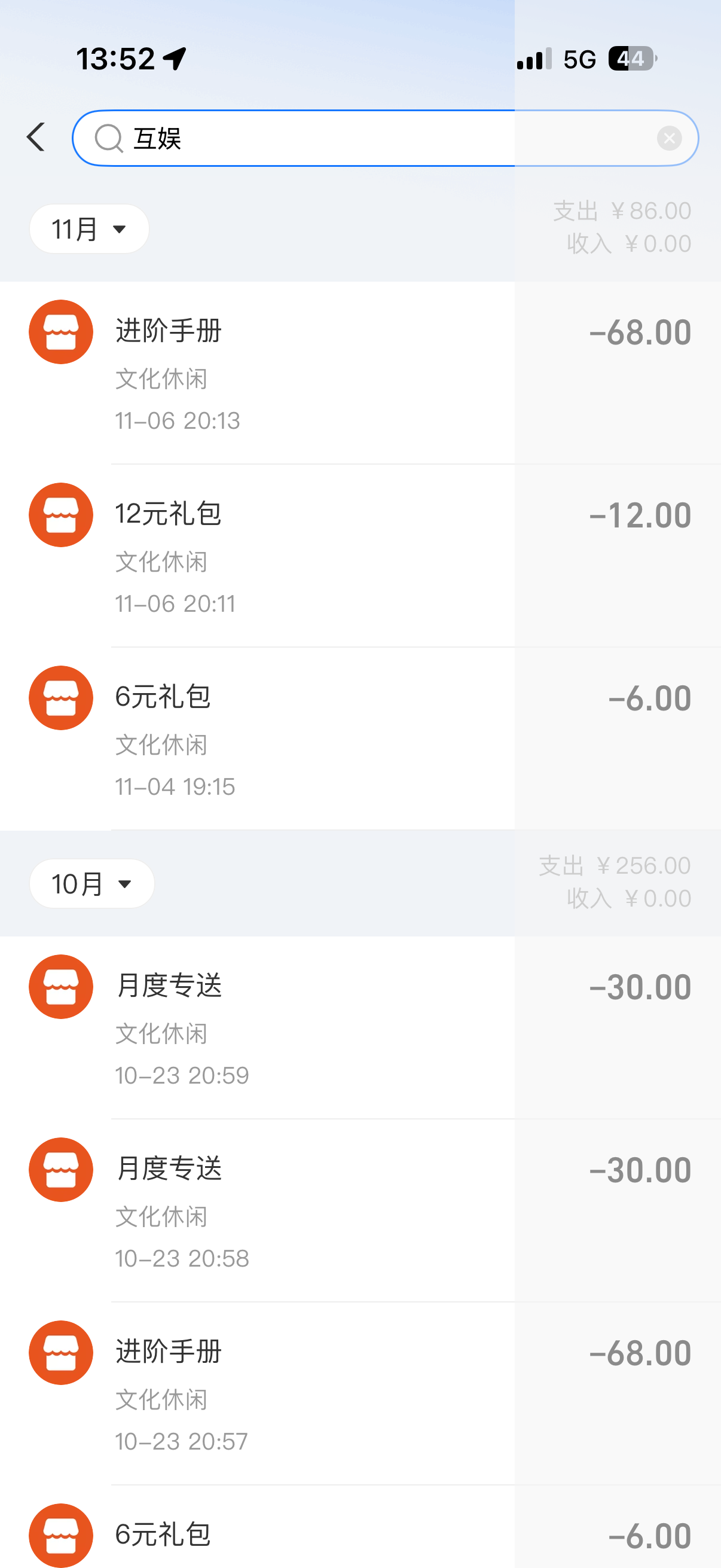Expand the 10月 month dropdown

(92, 883)
